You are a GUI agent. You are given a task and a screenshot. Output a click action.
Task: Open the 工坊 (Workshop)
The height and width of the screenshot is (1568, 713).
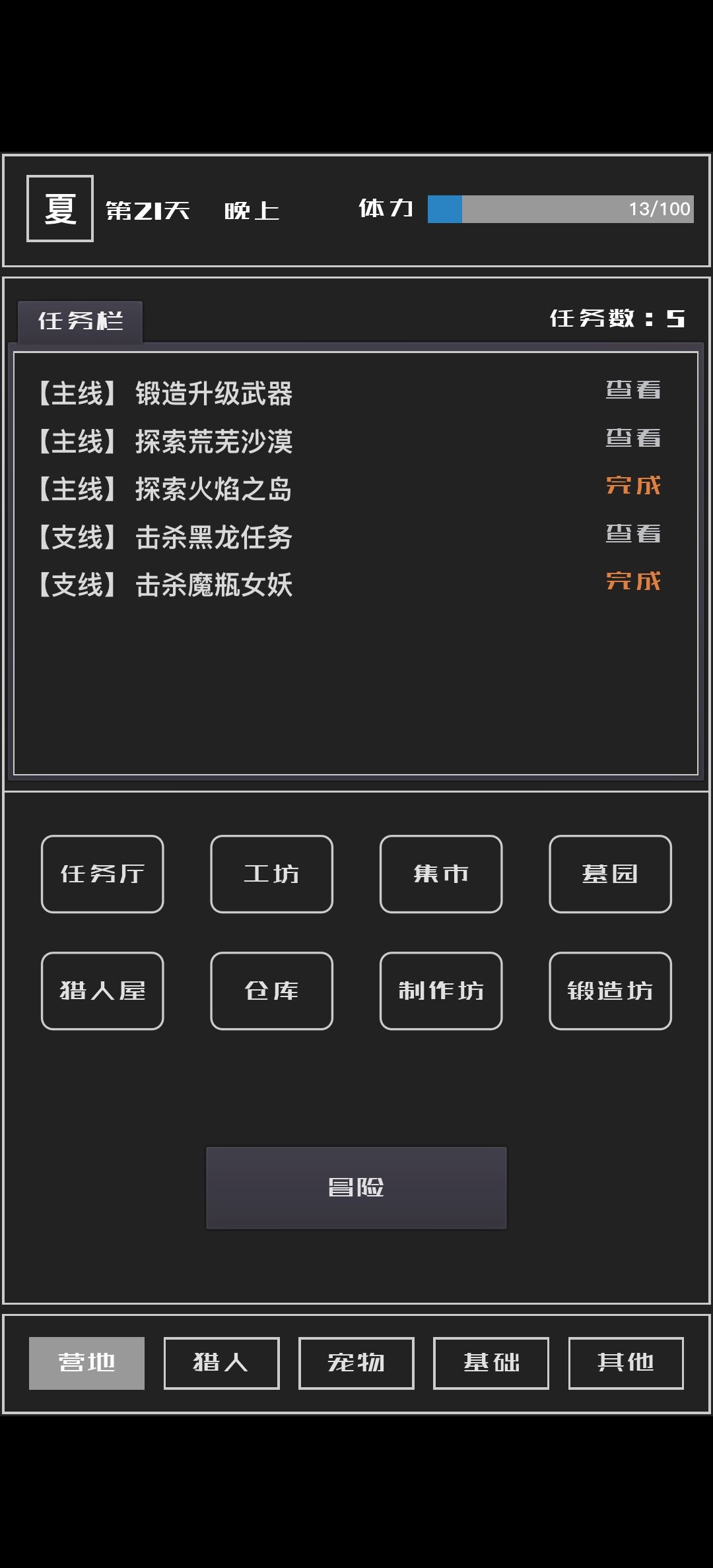point(271,874)
